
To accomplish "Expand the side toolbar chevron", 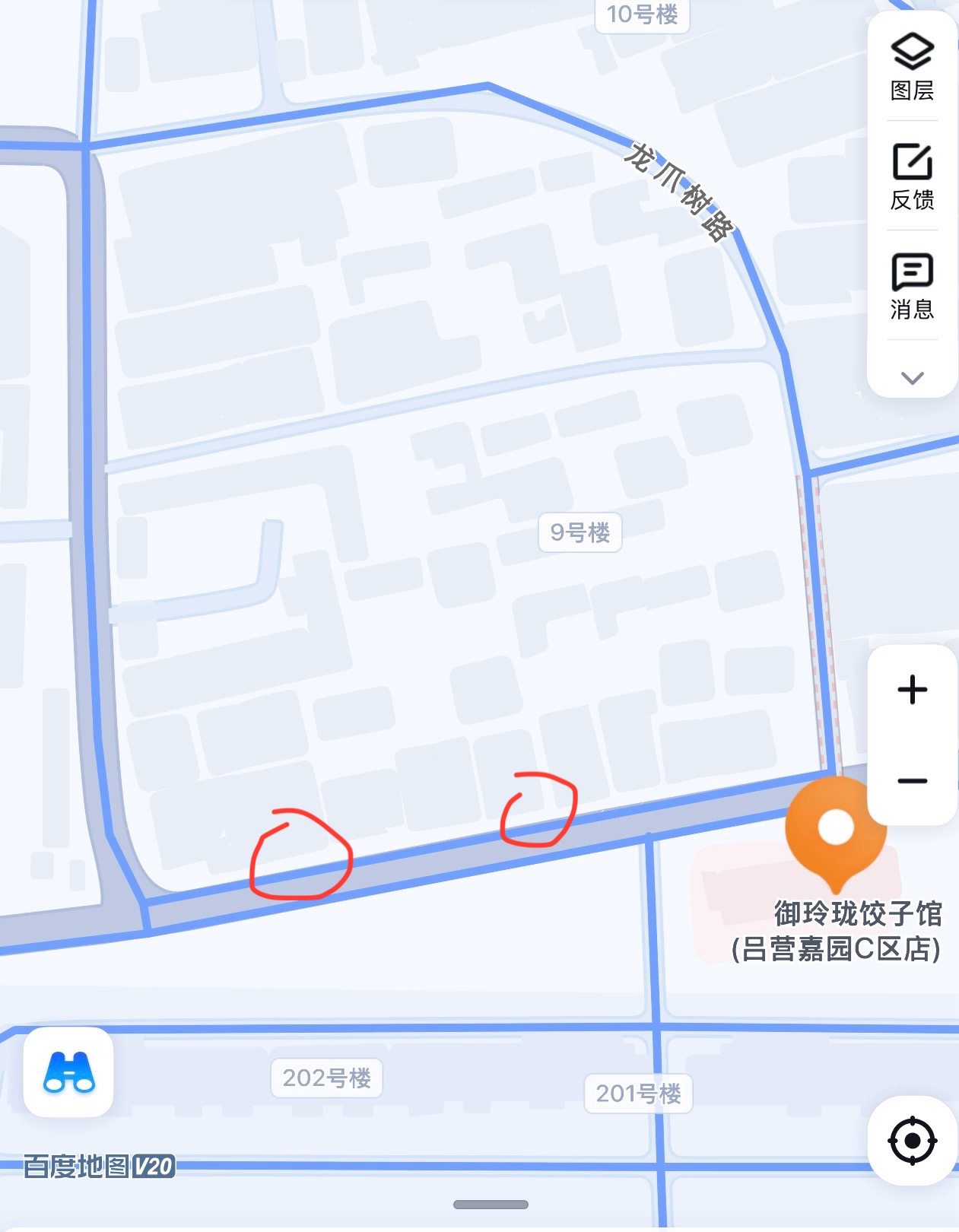I will (912, 378).
